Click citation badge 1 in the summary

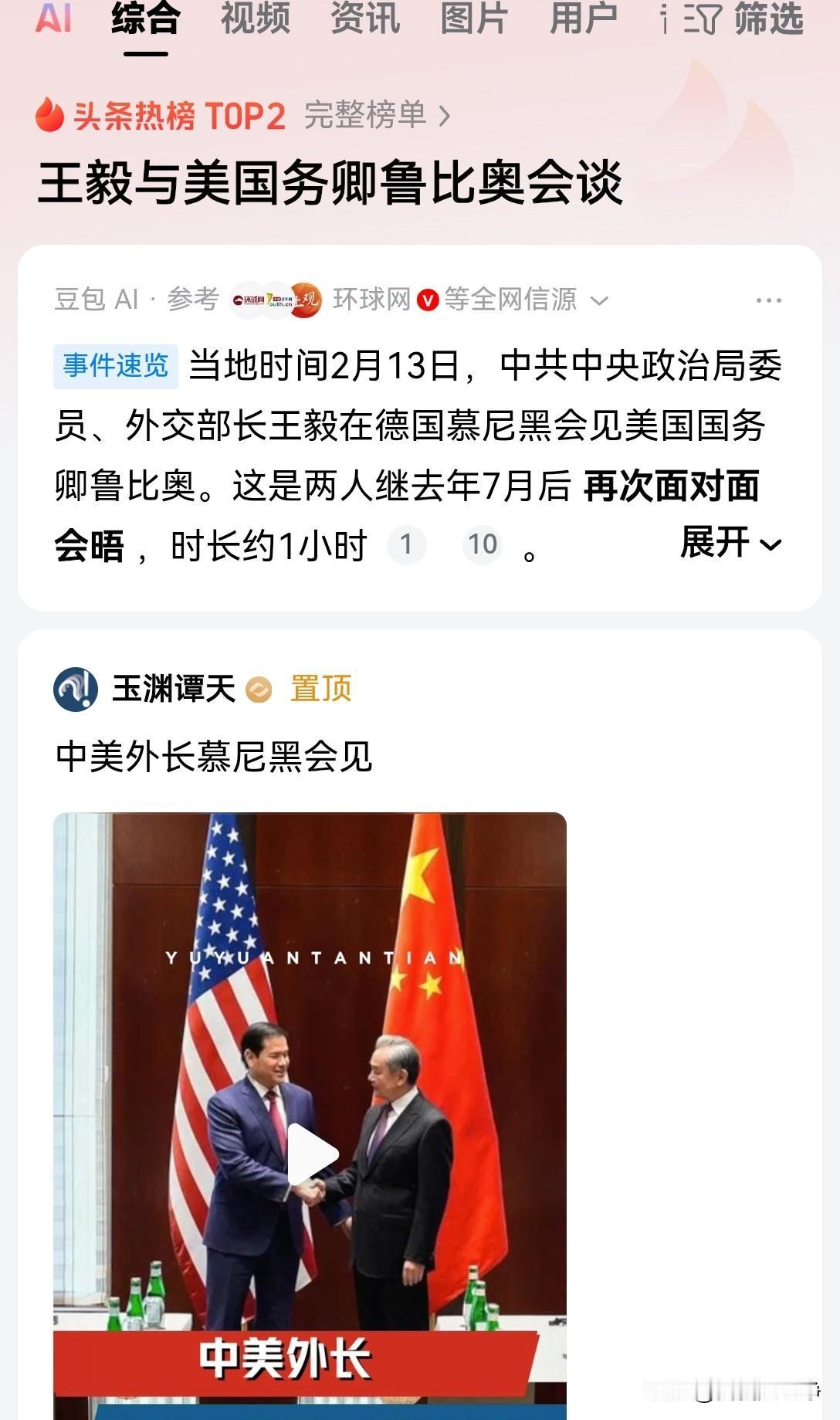[x=408, y=544]
